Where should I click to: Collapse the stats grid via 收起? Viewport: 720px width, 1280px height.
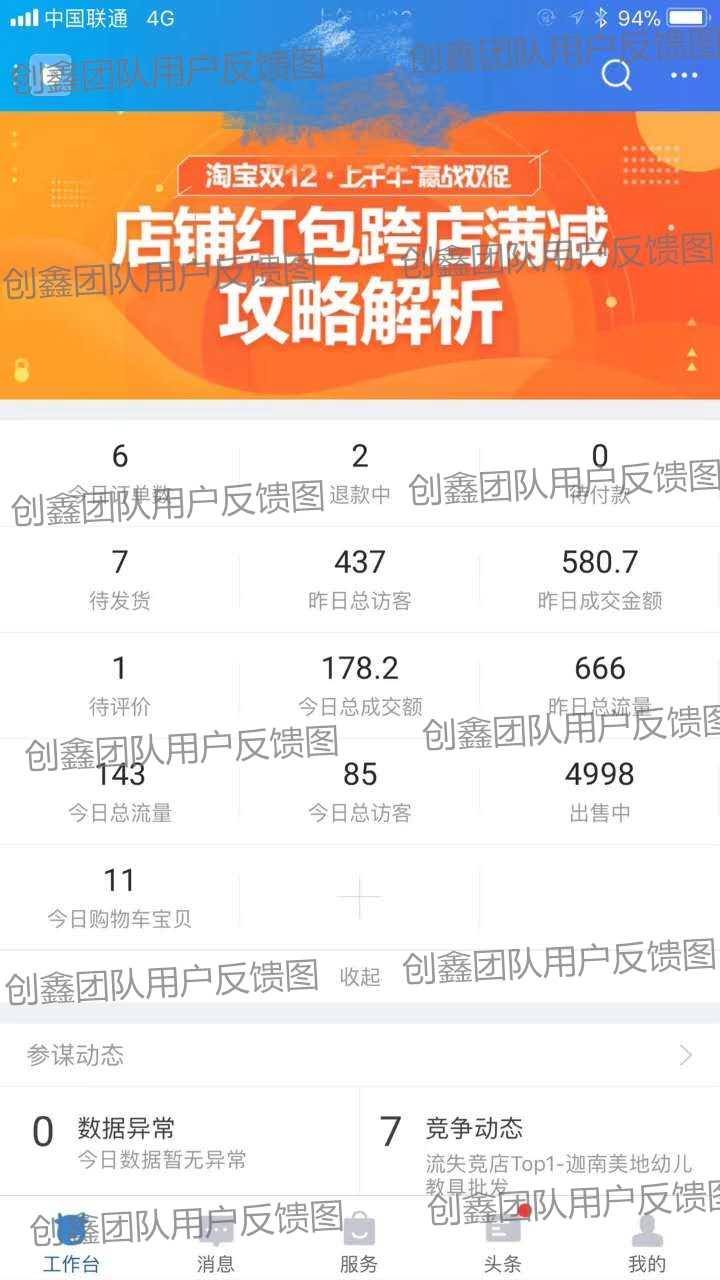[x=360, y=977]
